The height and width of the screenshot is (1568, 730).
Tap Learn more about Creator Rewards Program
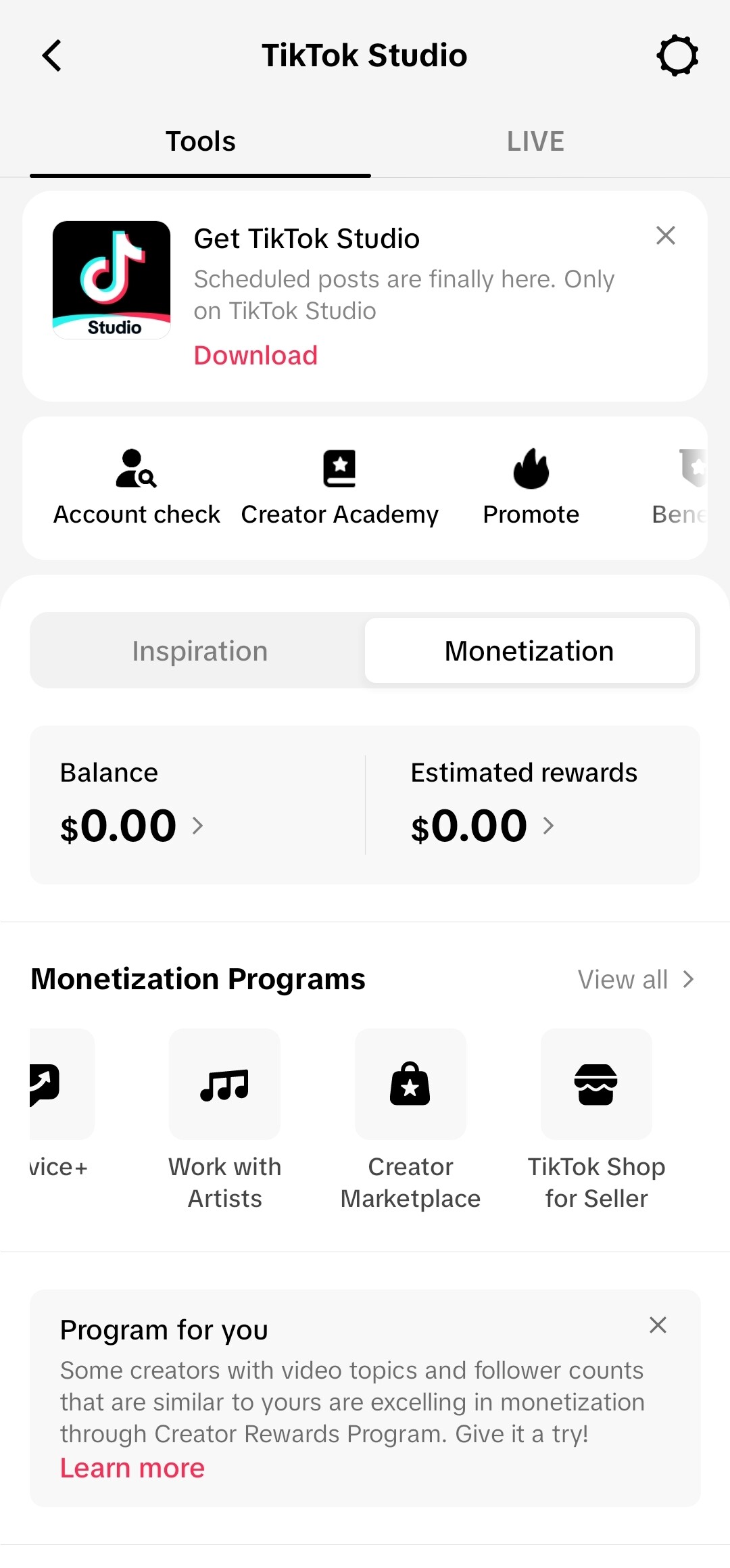click(132, 1468)
